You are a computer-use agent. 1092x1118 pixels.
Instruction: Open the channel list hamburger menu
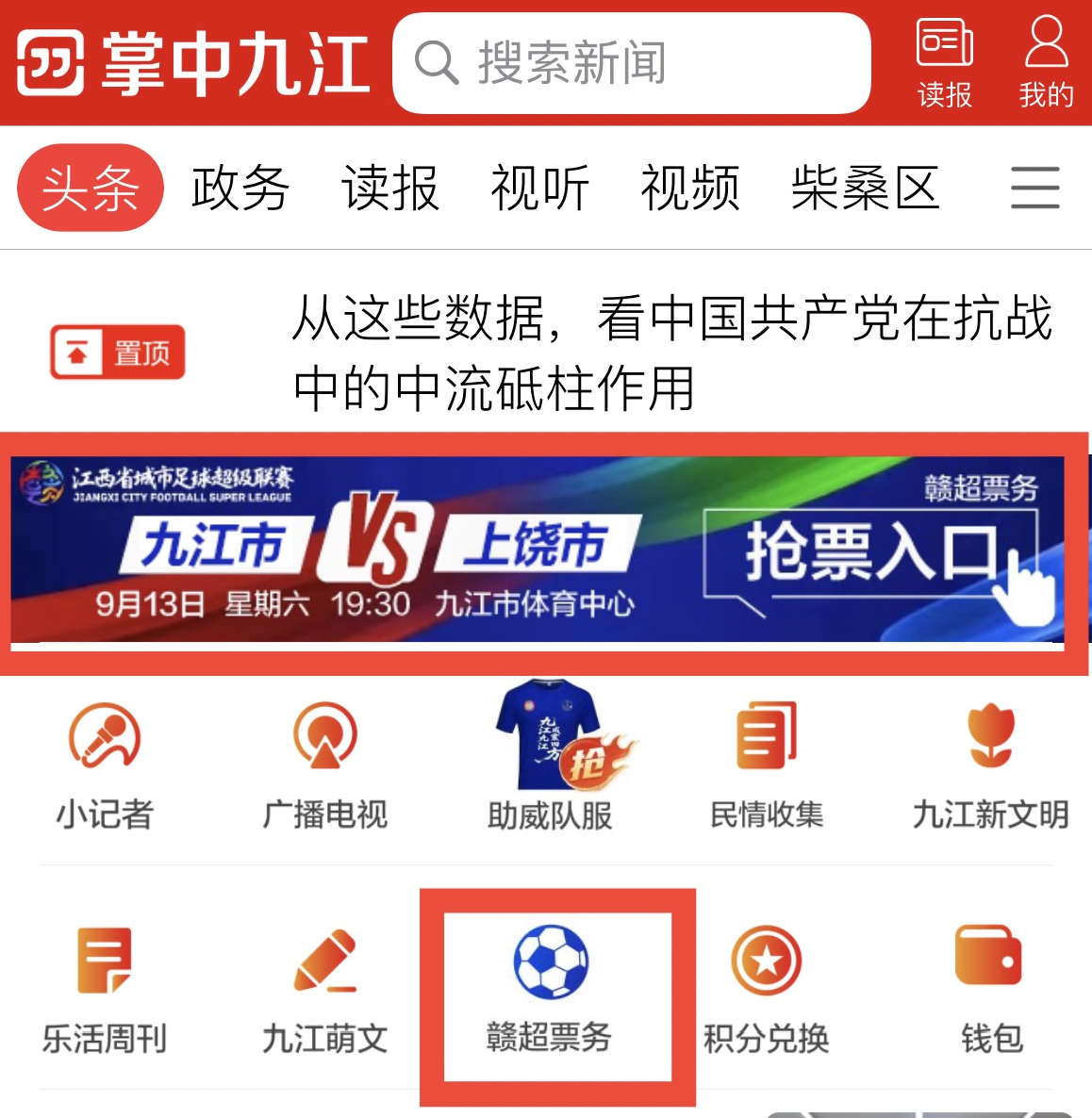point(1034,188)
